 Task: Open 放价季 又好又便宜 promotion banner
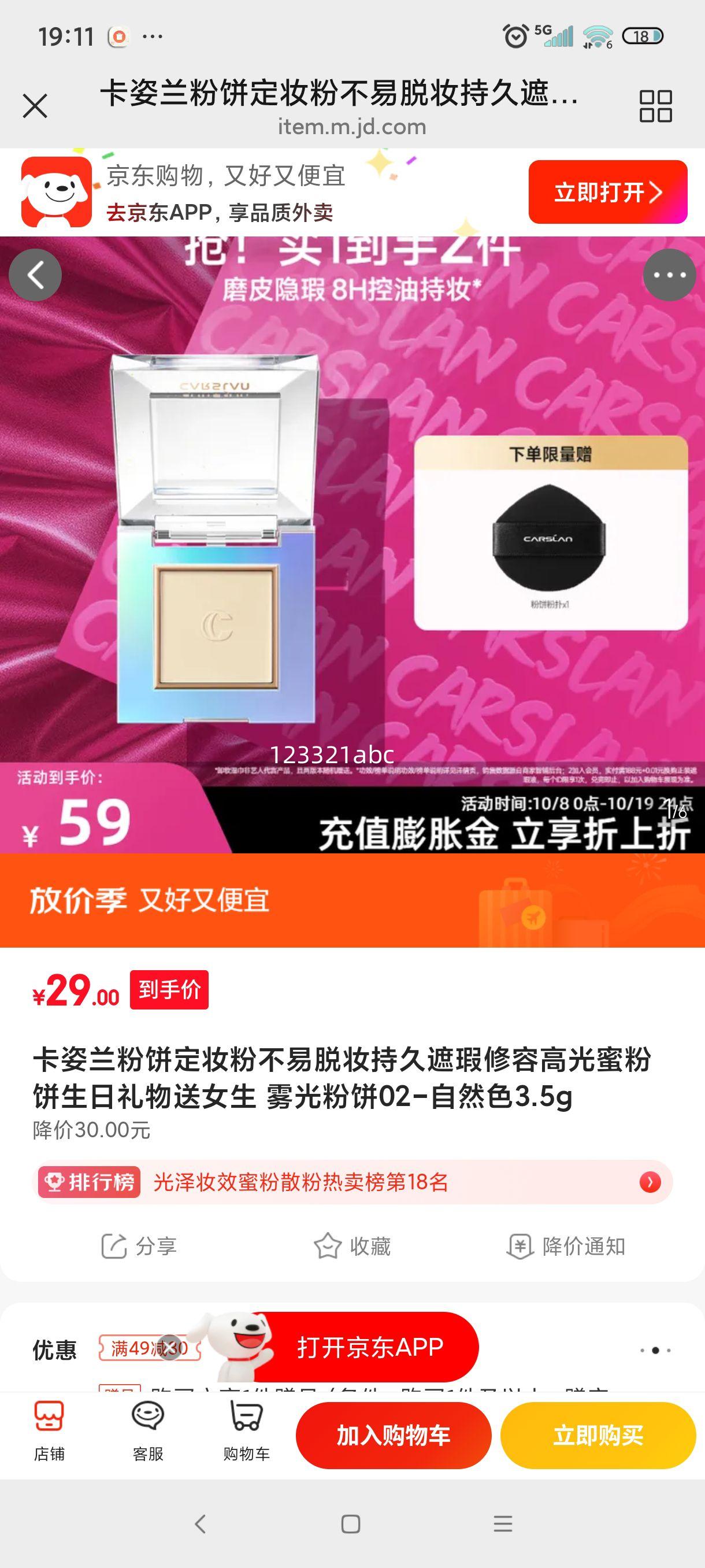click(x=353, y=901)
